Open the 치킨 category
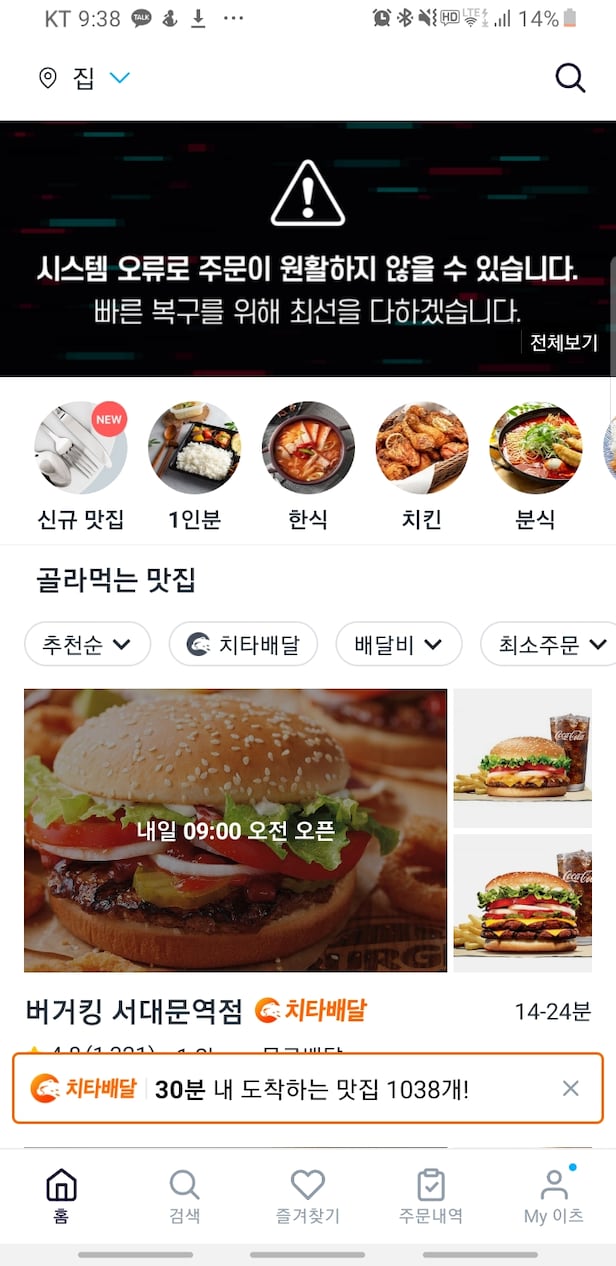 tap(421, 467)
